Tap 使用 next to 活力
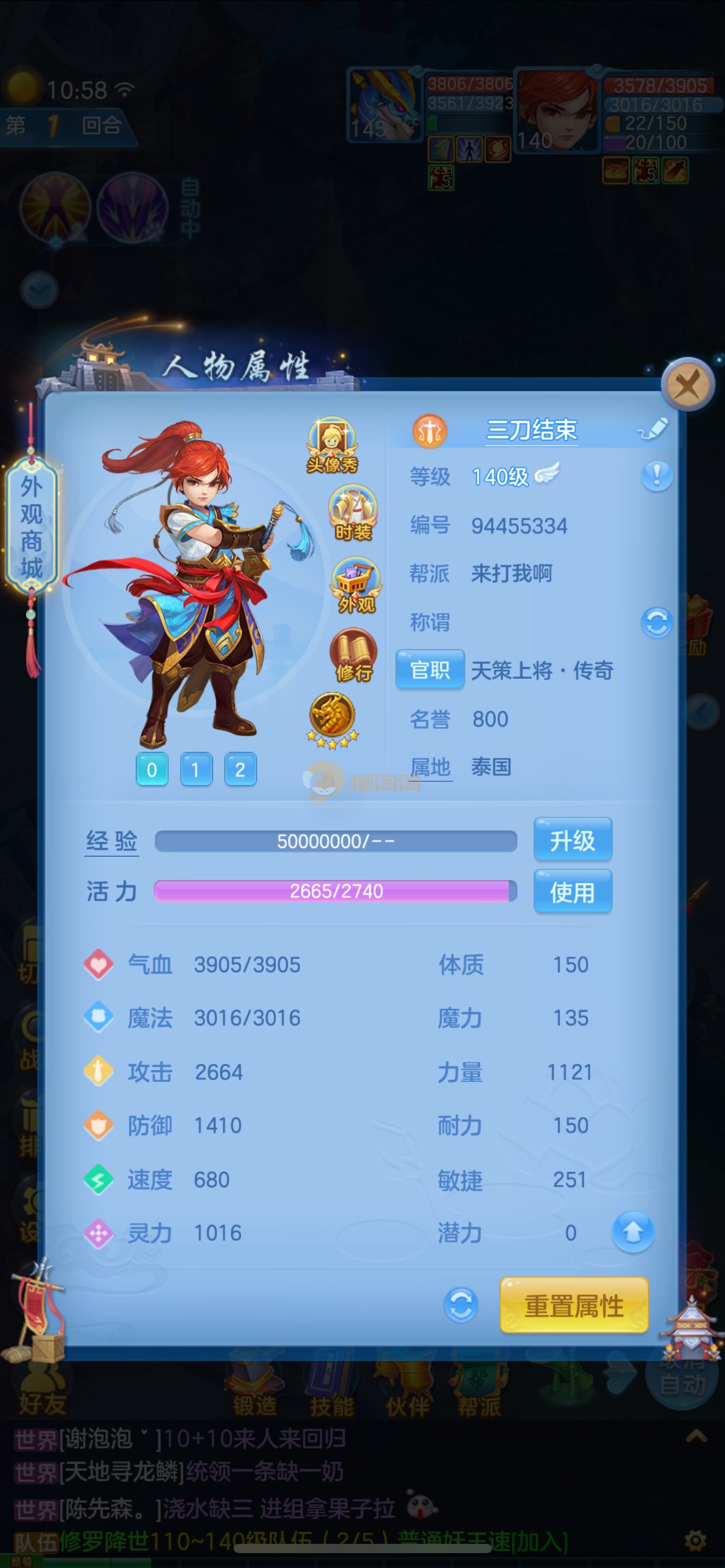The width and height of the screenshot is (725, 1568). coord(572,891)
